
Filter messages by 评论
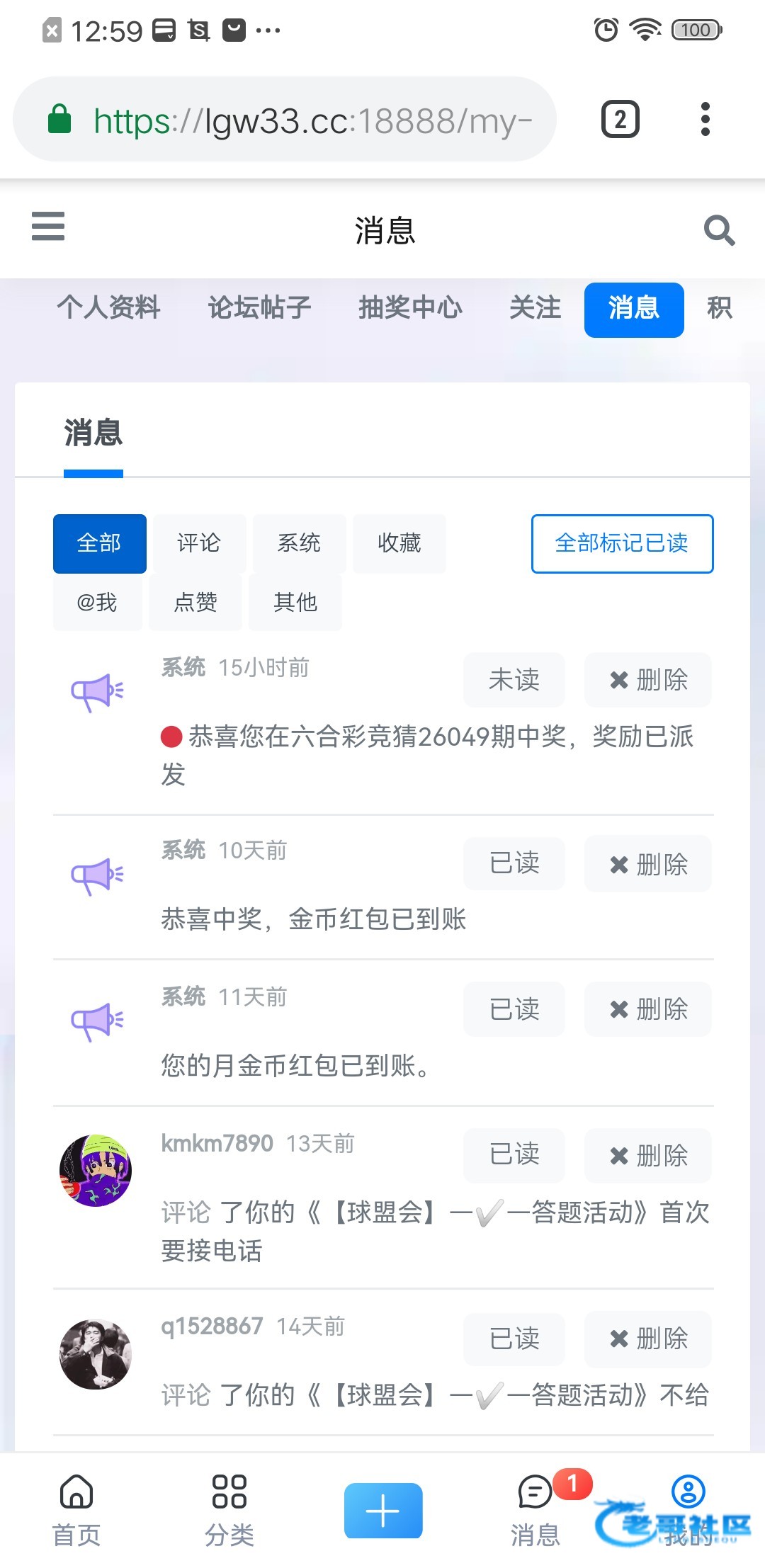point(199,543)
